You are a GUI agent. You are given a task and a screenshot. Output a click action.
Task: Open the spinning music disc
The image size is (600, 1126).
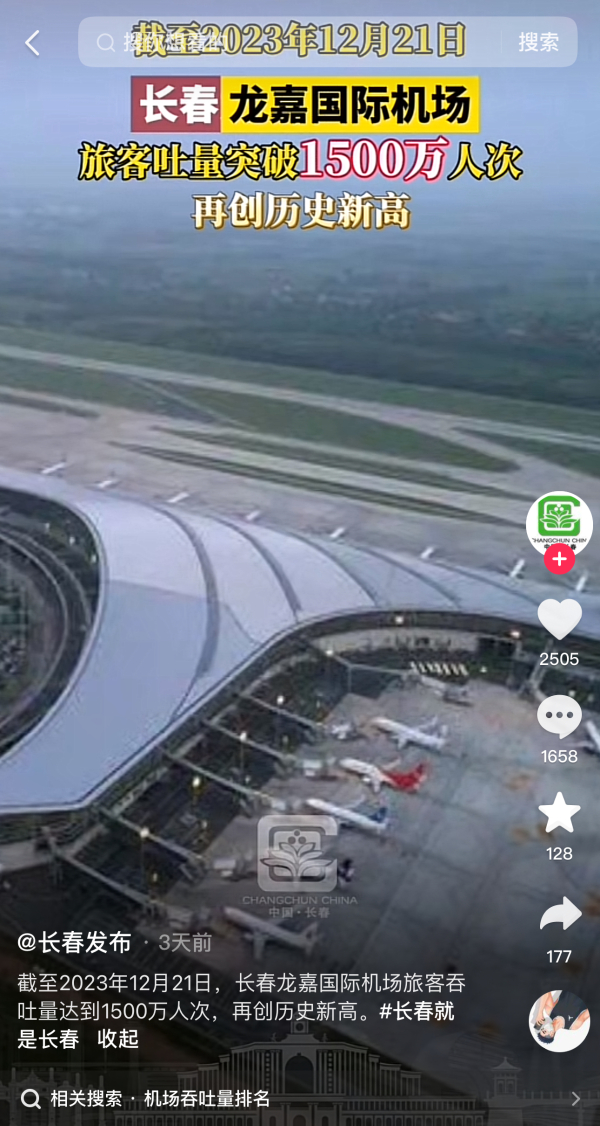tap(559, 1021)
